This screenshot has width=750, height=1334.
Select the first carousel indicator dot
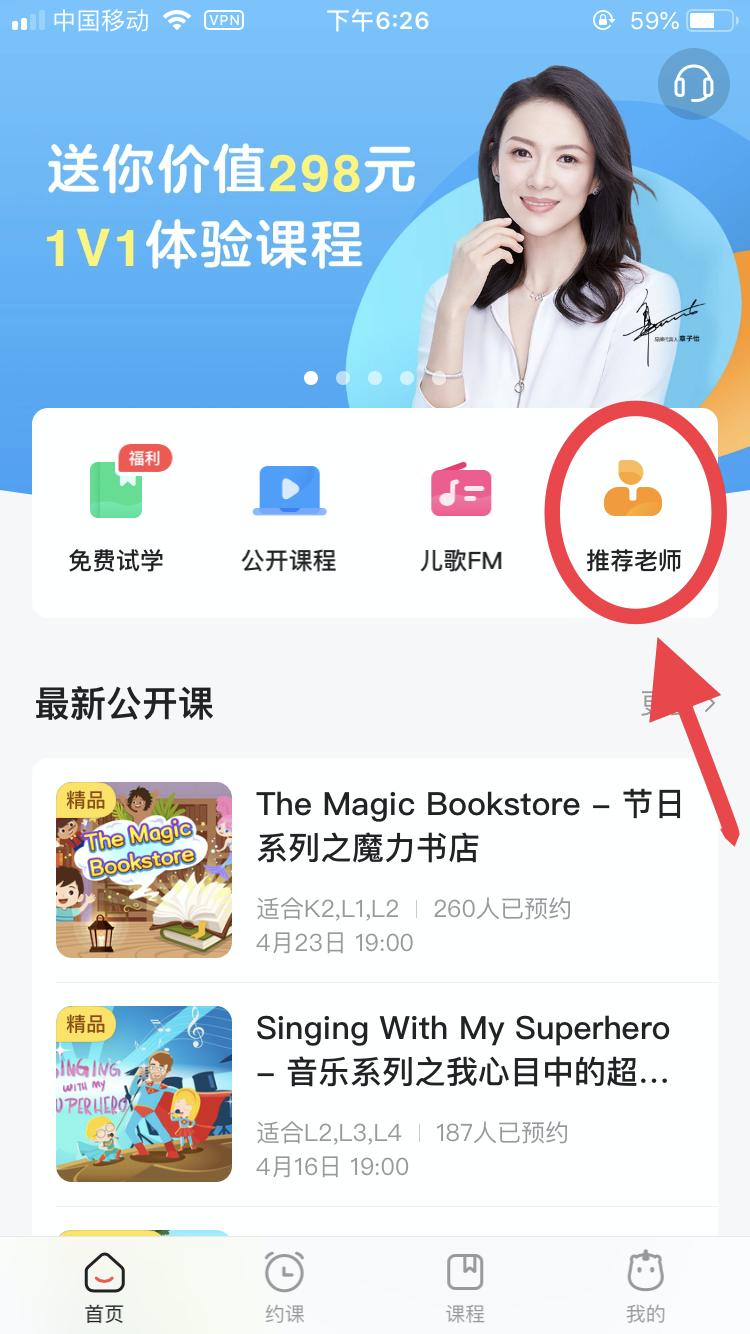tap(311, 378)
